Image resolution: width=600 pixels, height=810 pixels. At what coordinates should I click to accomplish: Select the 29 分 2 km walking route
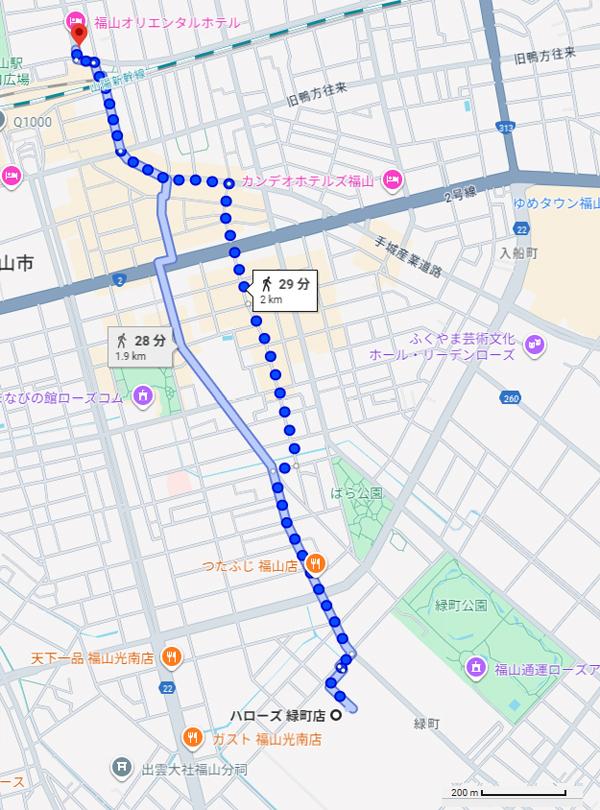click(x=285, y=290)
